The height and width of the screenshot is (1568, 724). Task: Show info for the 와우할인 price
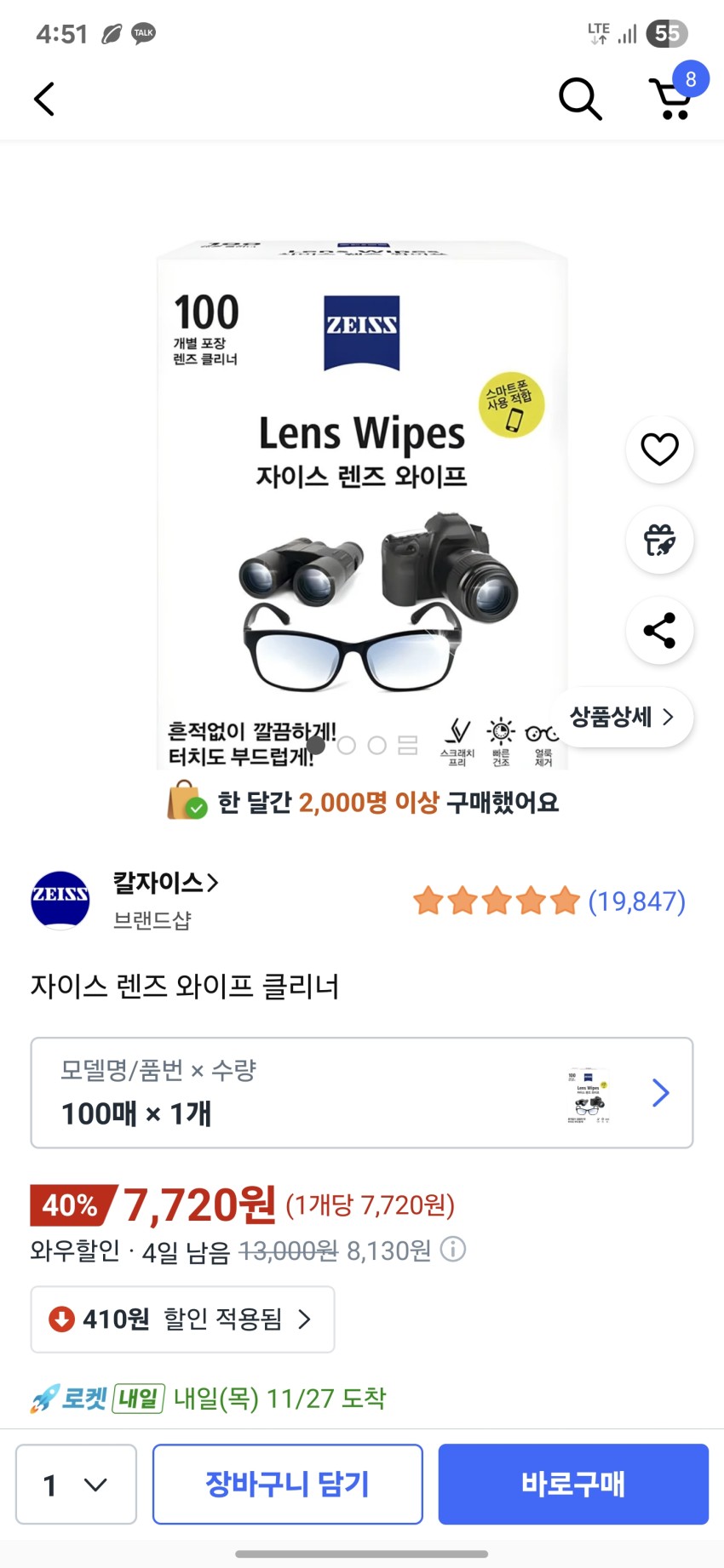click(x=453, y=1250)
